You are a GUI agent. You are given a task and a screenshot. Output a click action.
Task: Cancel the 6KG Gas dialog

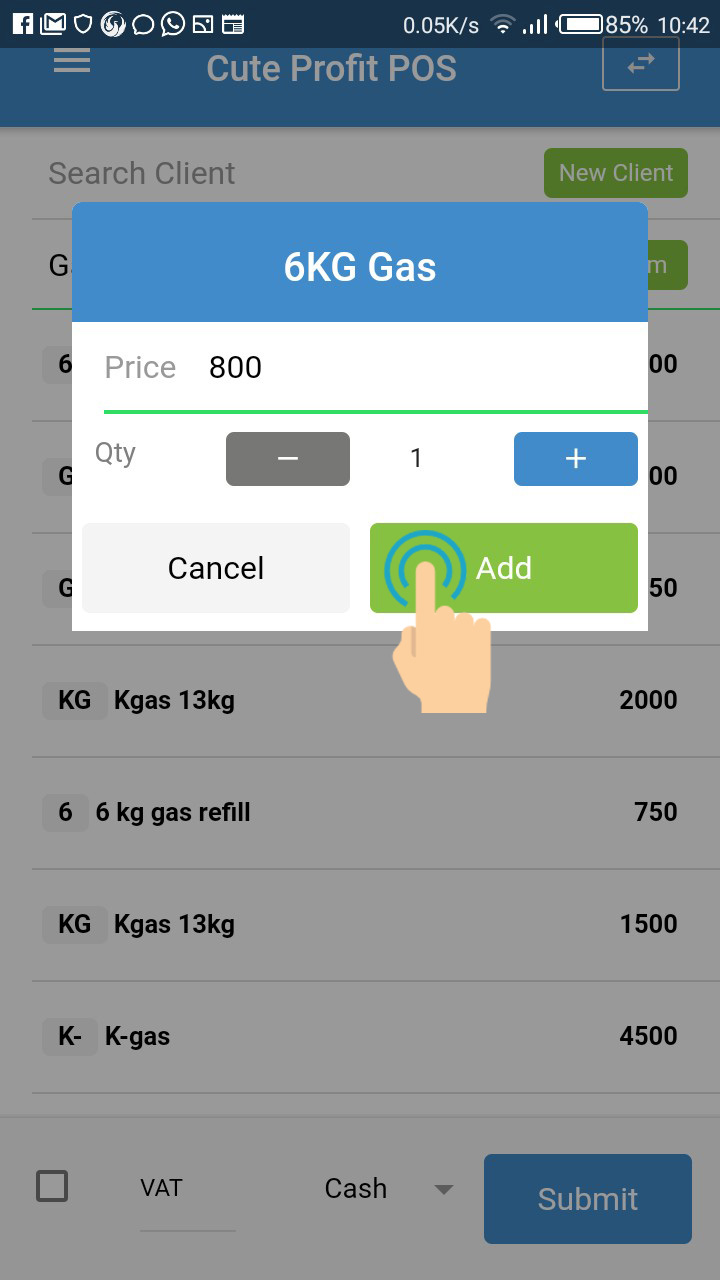click(x=216, y=568)
